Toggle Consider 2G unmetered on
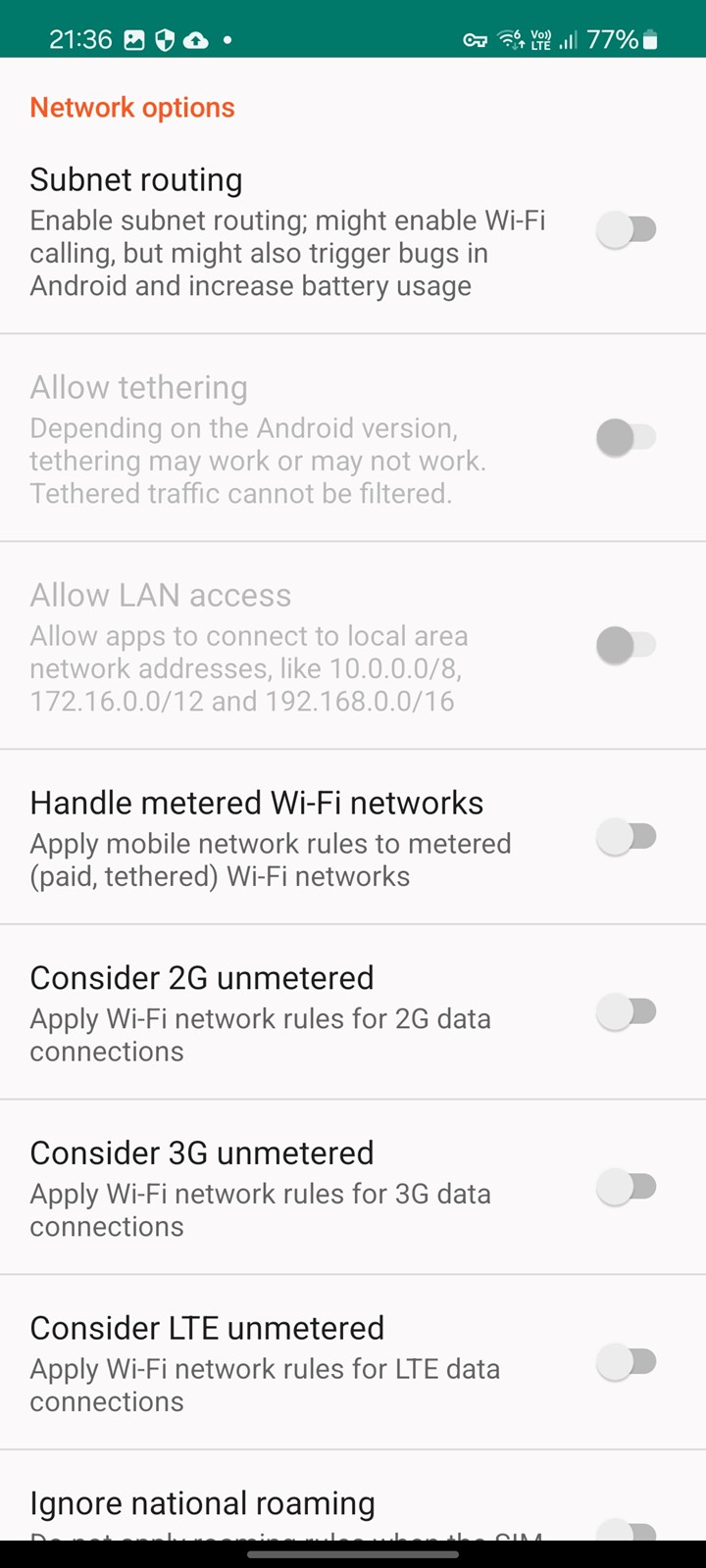The height and width of the screenshot is (1568, 706). pos(627,1011)
